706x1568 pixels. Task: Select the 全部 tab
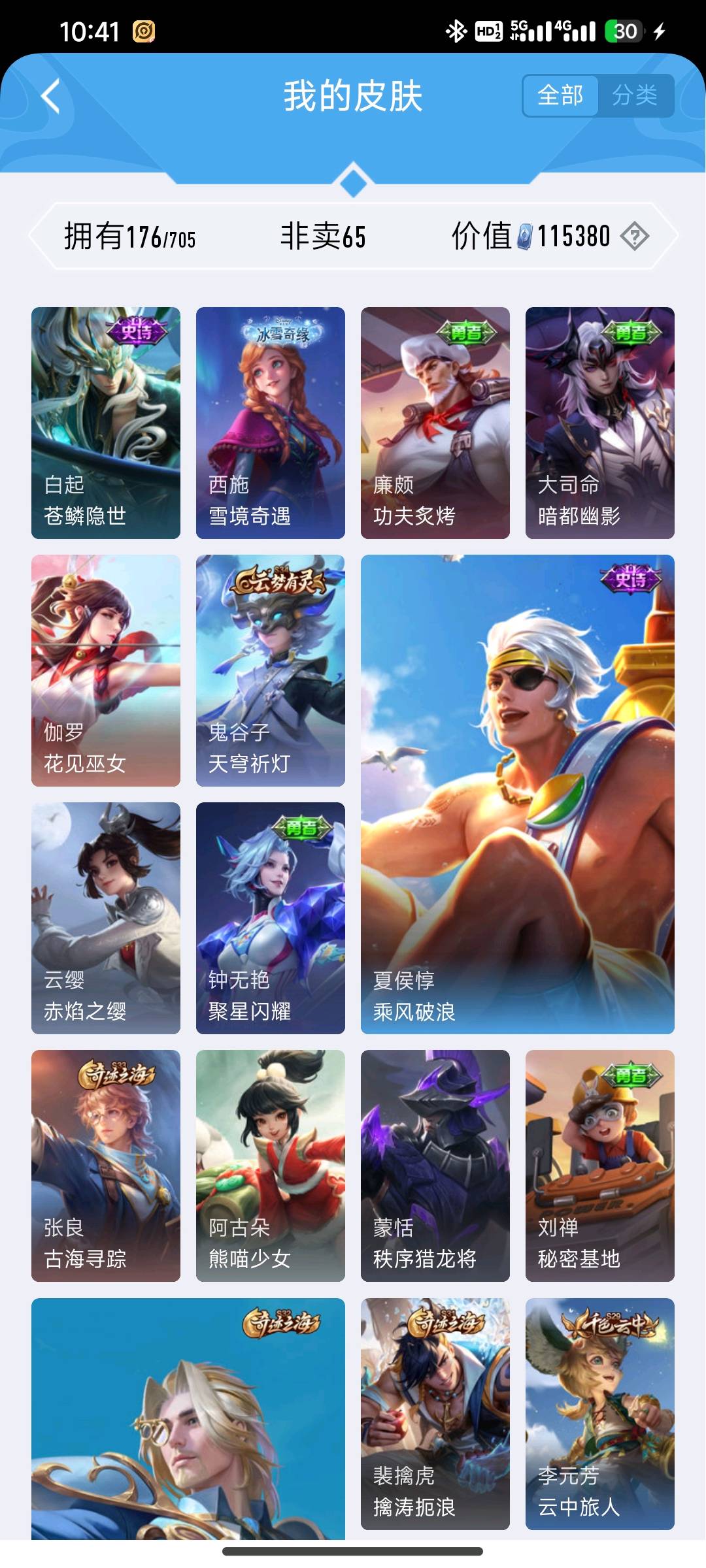(560, 95)
